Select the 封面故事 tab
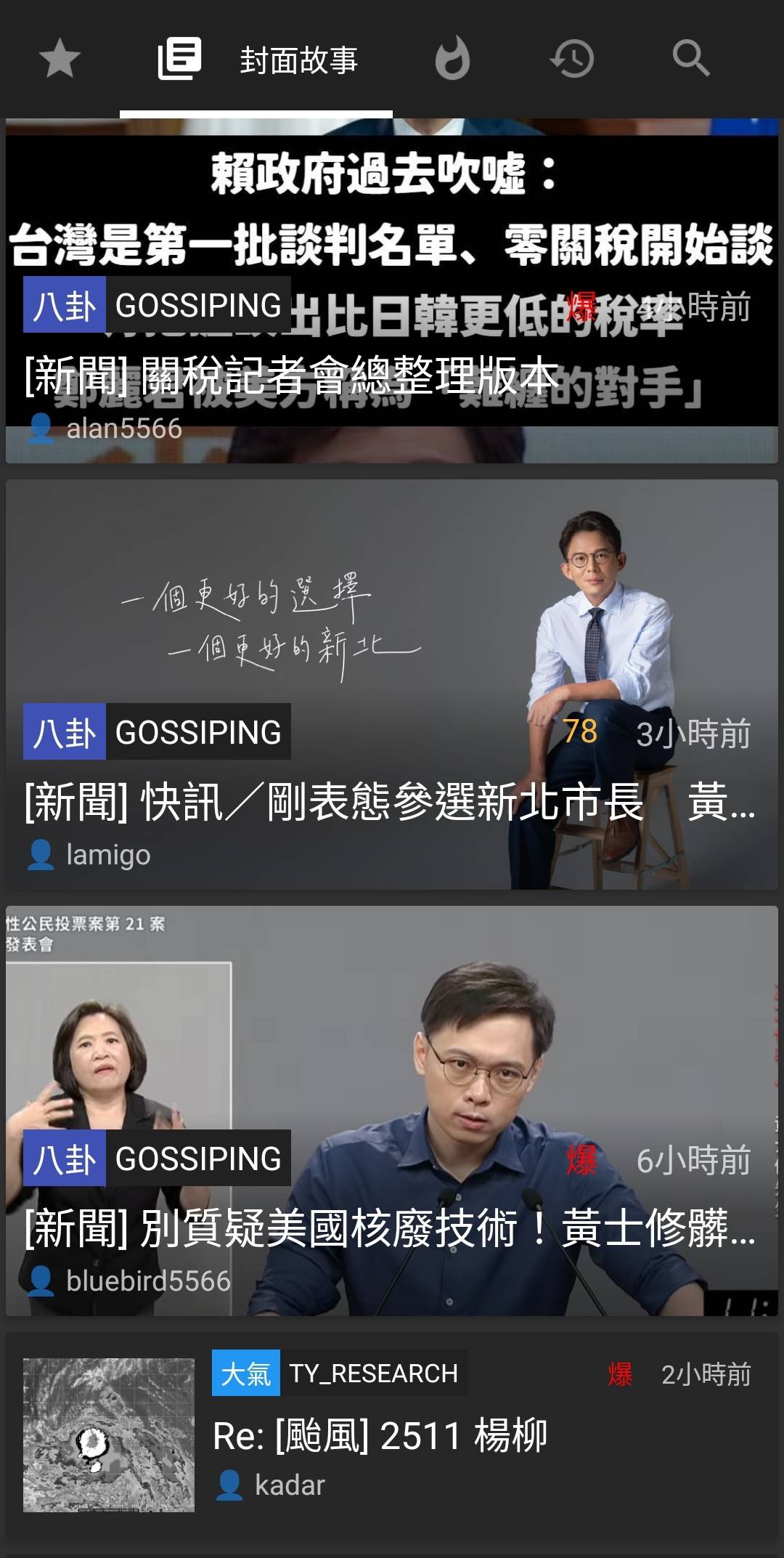784x1558 pixels. click(256, 59)
